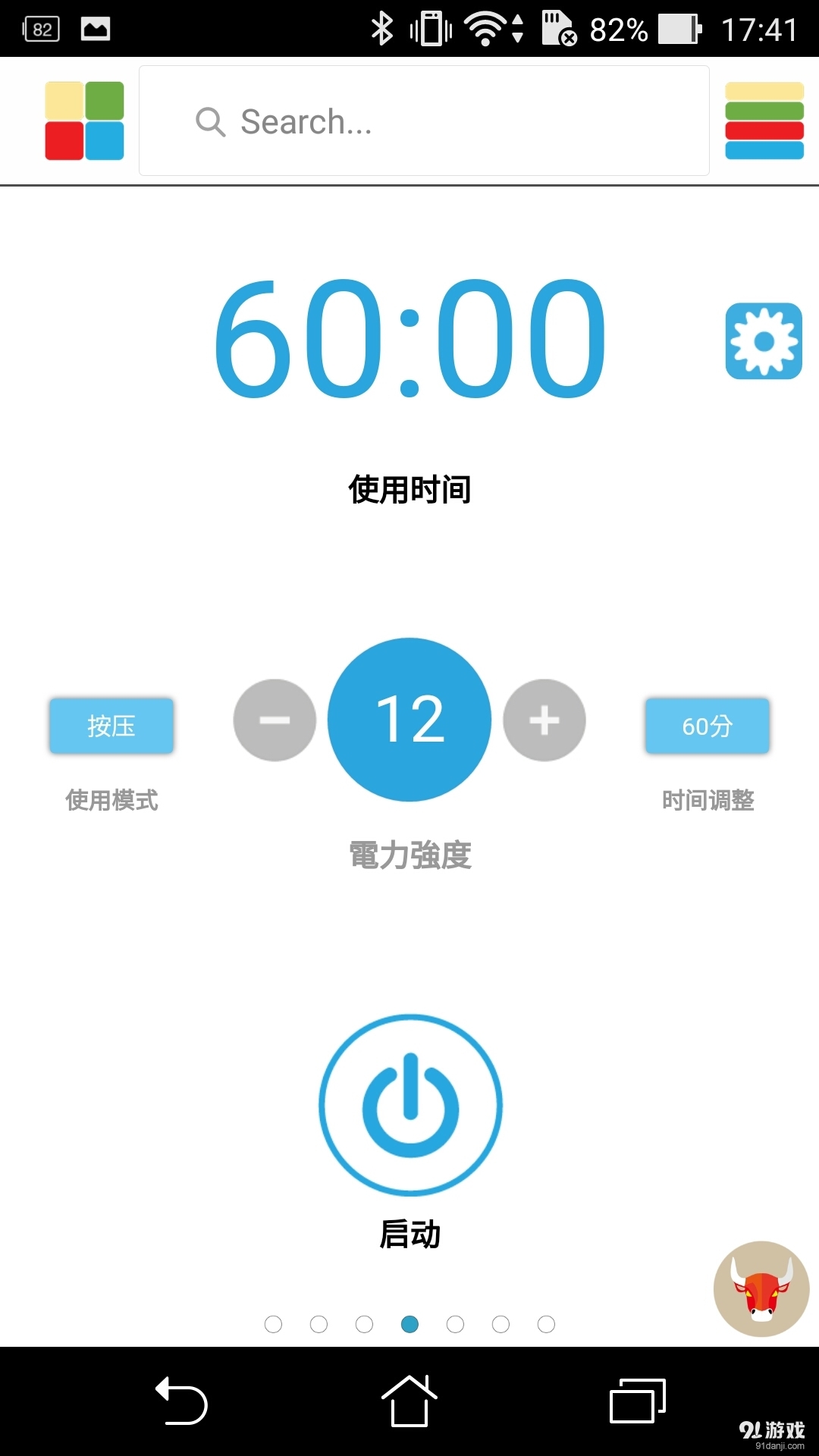This screenshot has height=1456, width=819.
Task: Open the system recent apps view
Action: (x=637, y=1401)
